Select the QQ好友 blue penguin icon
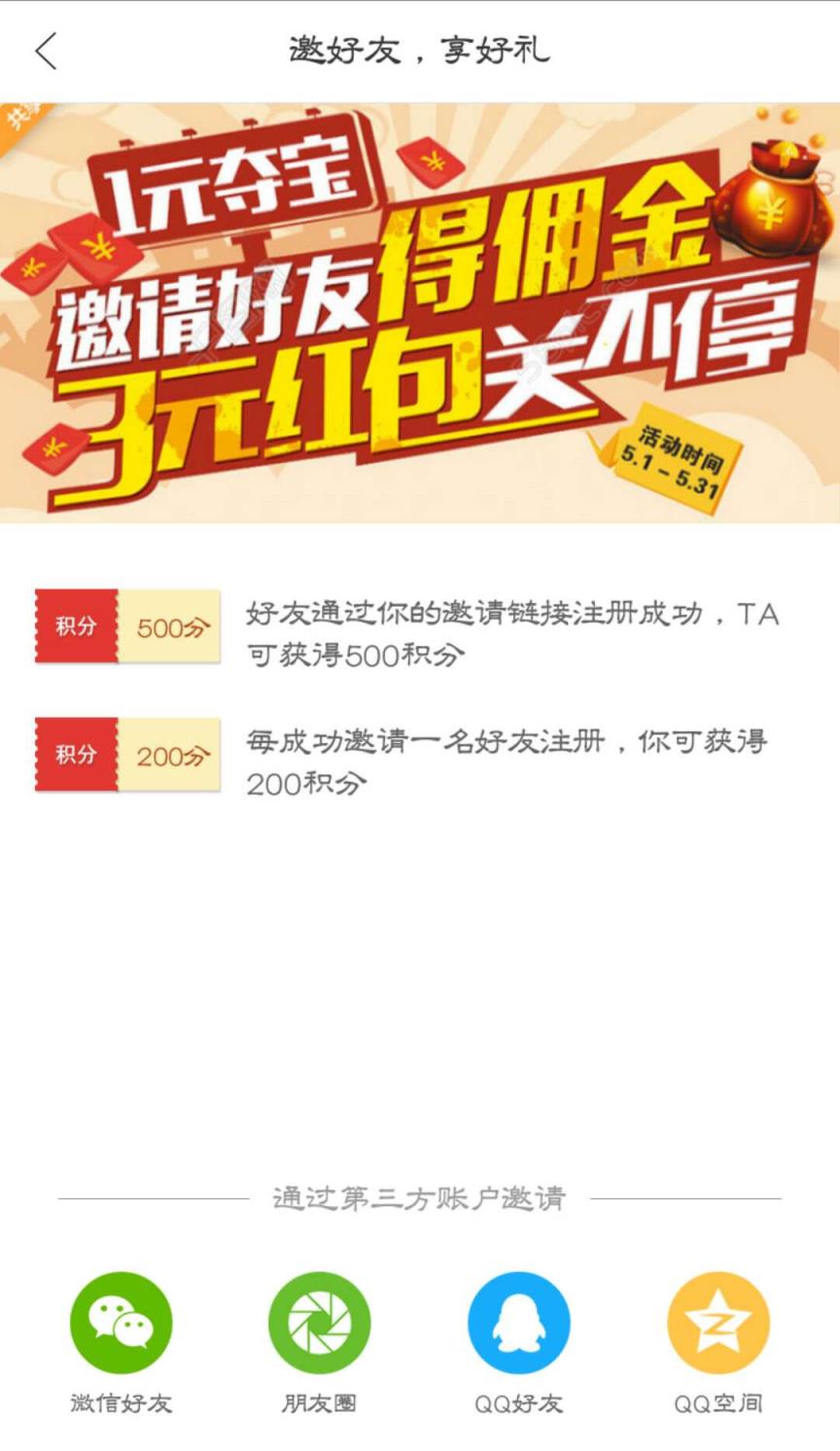840x1451 pixels. point(518,1323)
